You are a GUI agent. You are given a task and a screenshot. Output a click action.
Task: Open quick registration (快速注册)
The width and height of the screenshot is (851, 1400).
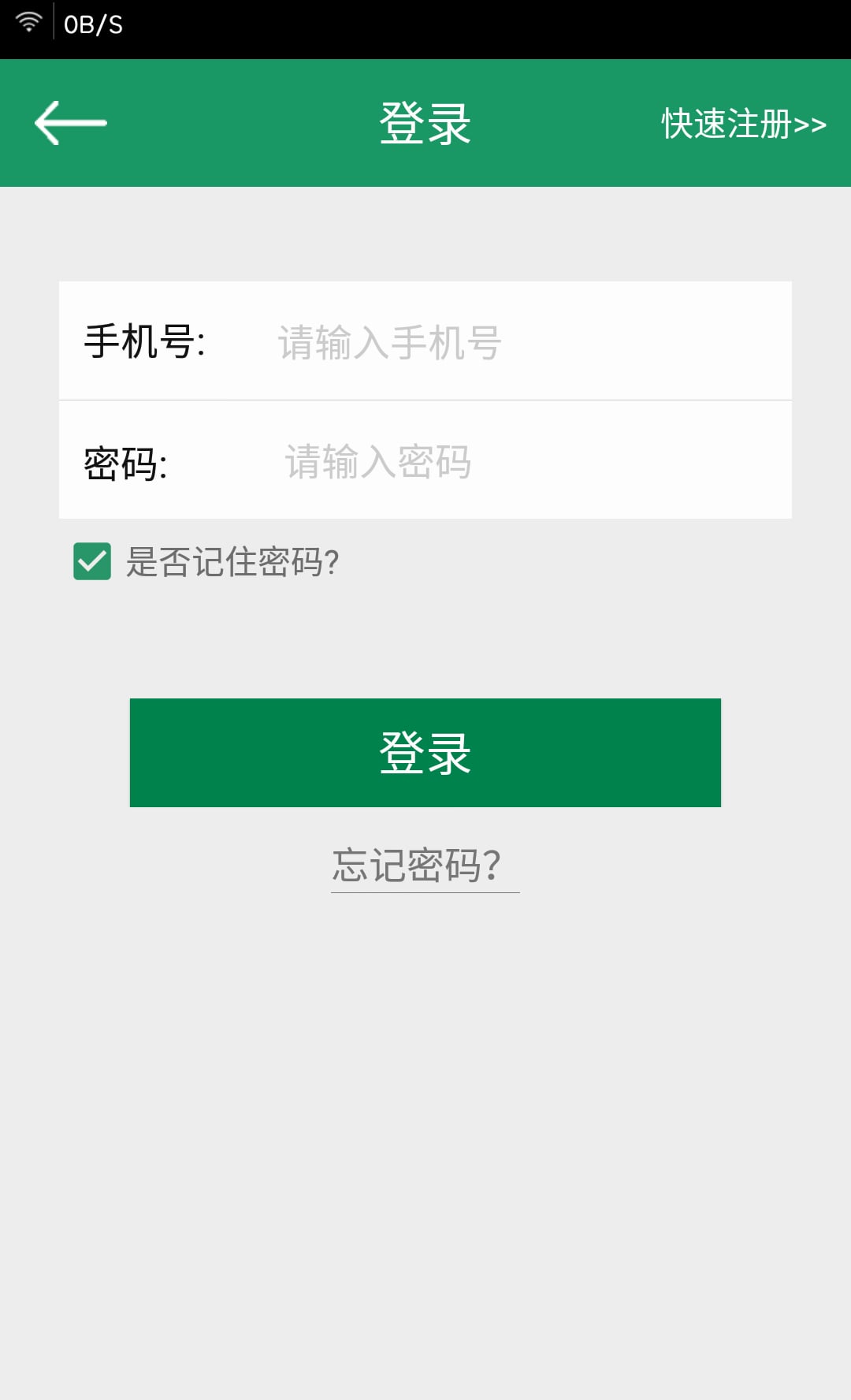coord(743,124)
